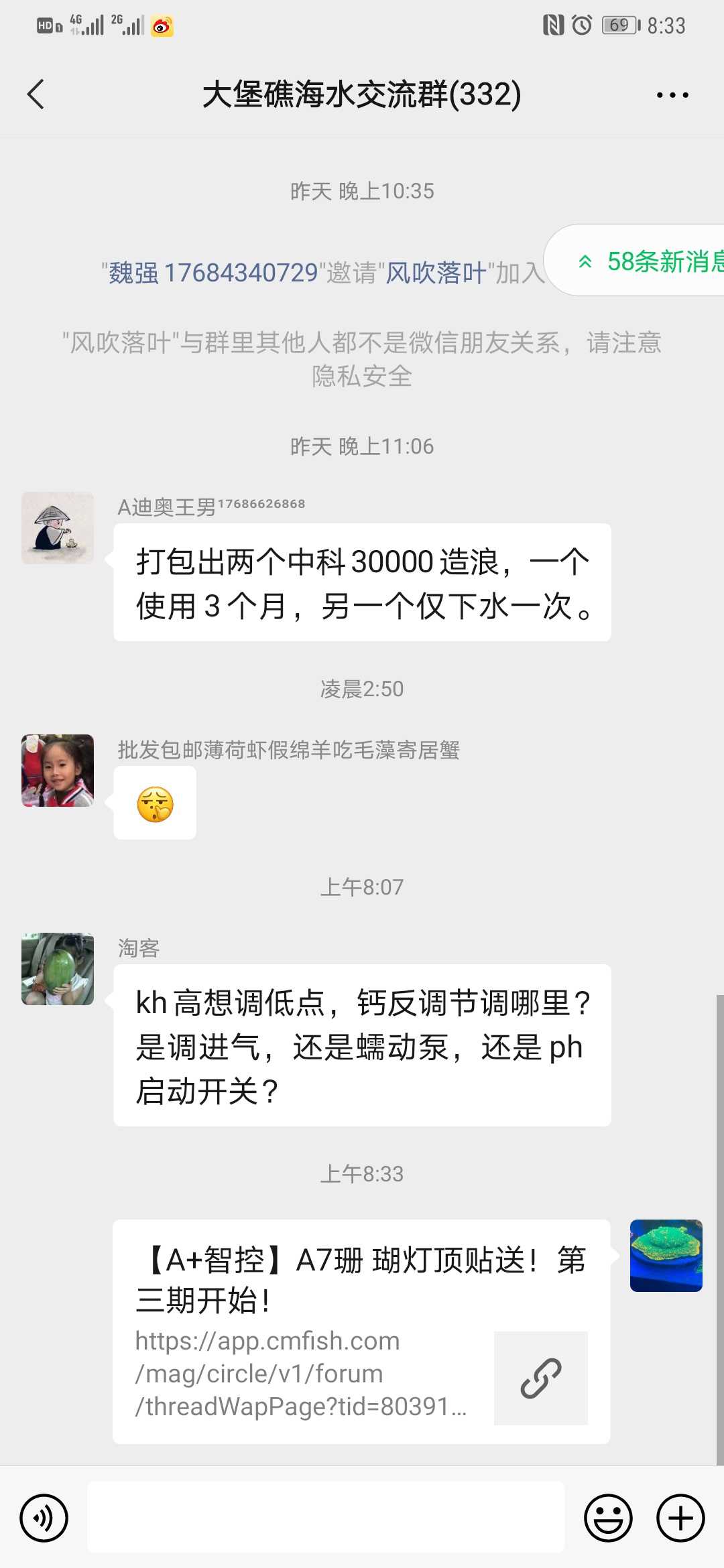Viewport: 724px width, 1568px height.
Task: Go back from the group chat
Action: click(36, 94)
